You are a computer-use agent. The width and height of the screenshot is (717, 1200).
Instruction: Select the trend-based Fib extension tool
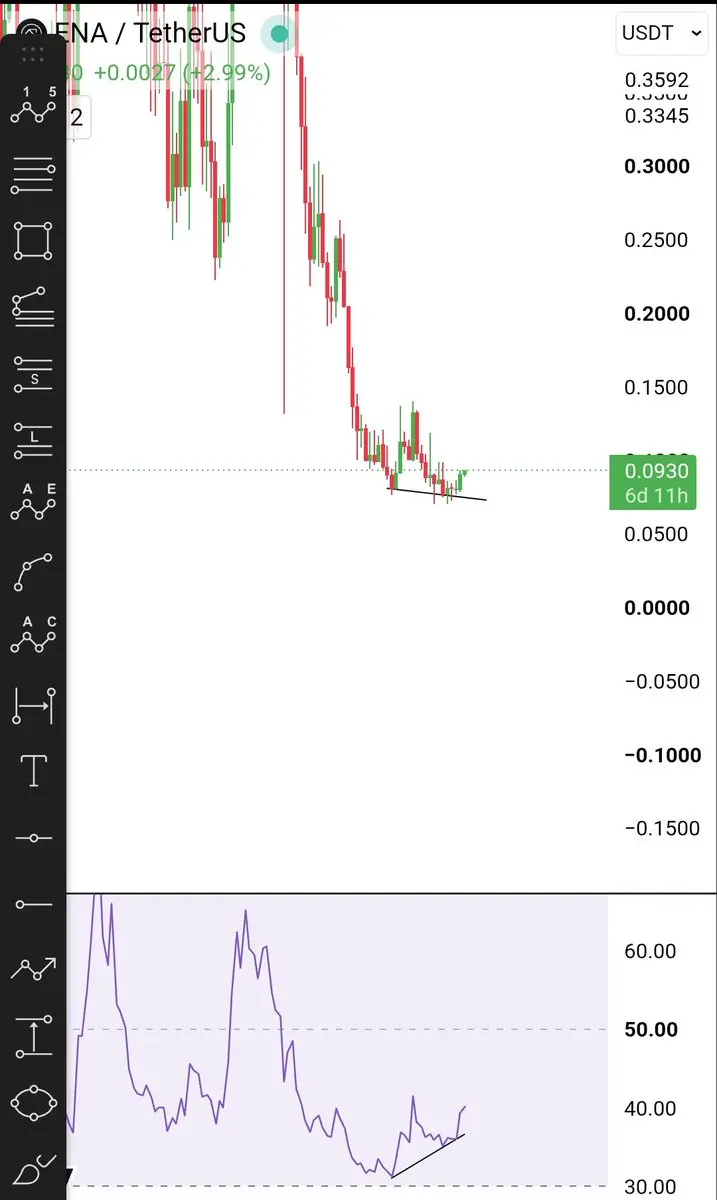point(33,307)
